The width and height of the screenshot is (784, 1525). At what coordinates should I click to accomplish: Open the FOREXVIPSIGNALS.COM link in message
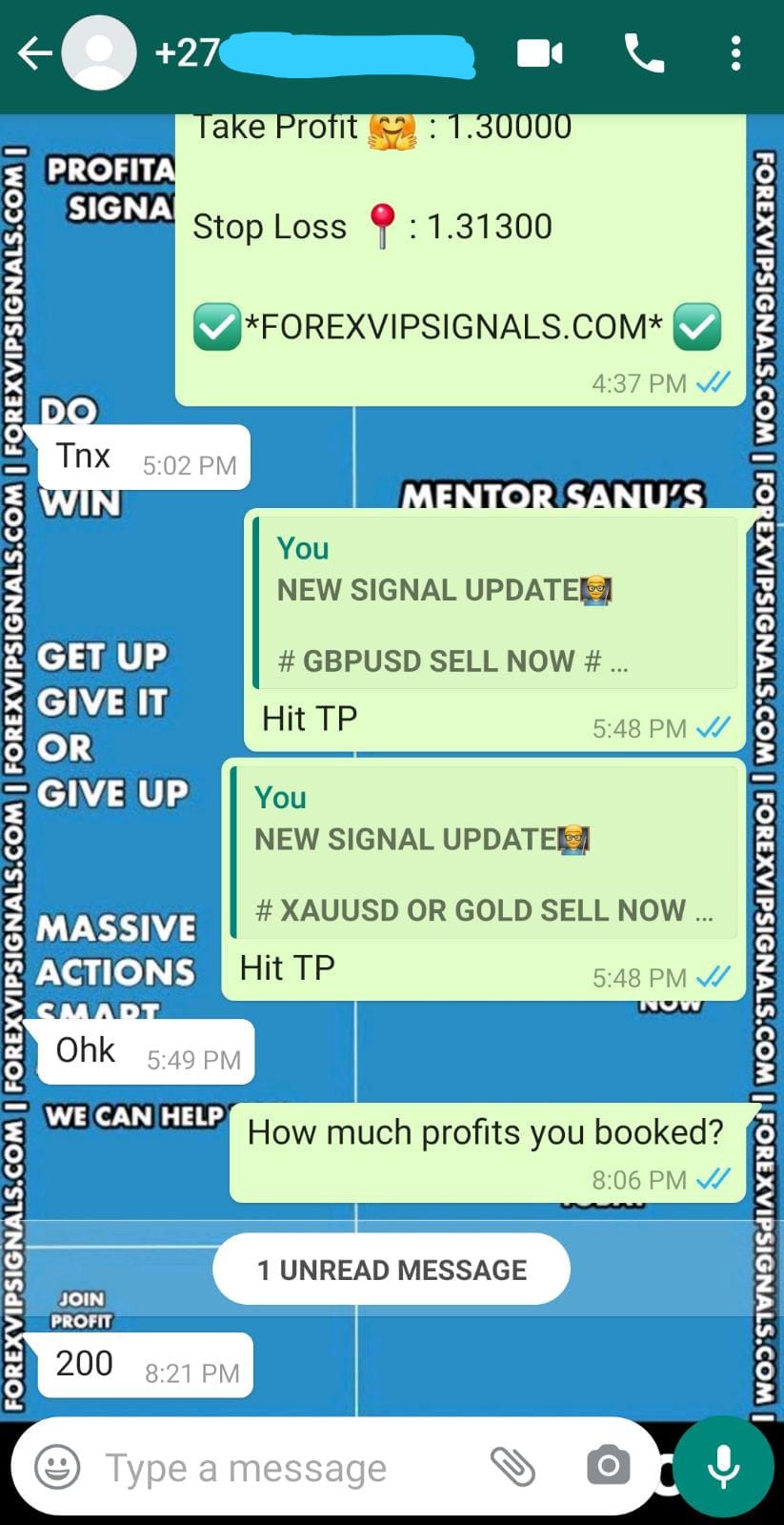pyautogui.click(x=453, y=327)
